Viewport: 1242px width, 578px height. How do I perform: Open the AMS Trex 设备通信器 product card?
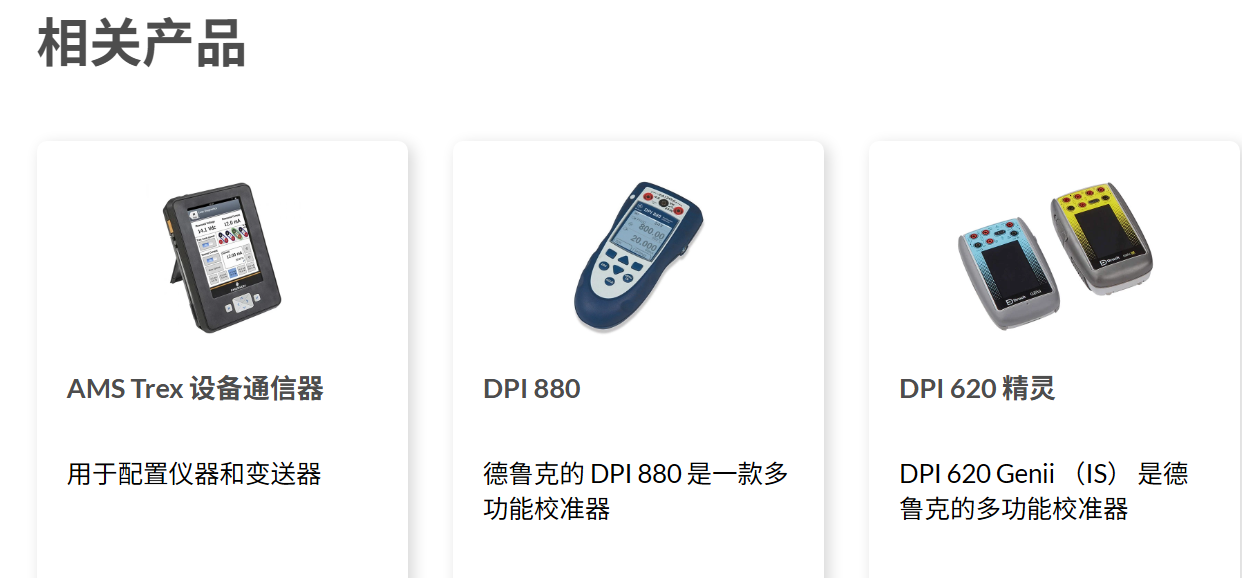(x=195, y=388)
